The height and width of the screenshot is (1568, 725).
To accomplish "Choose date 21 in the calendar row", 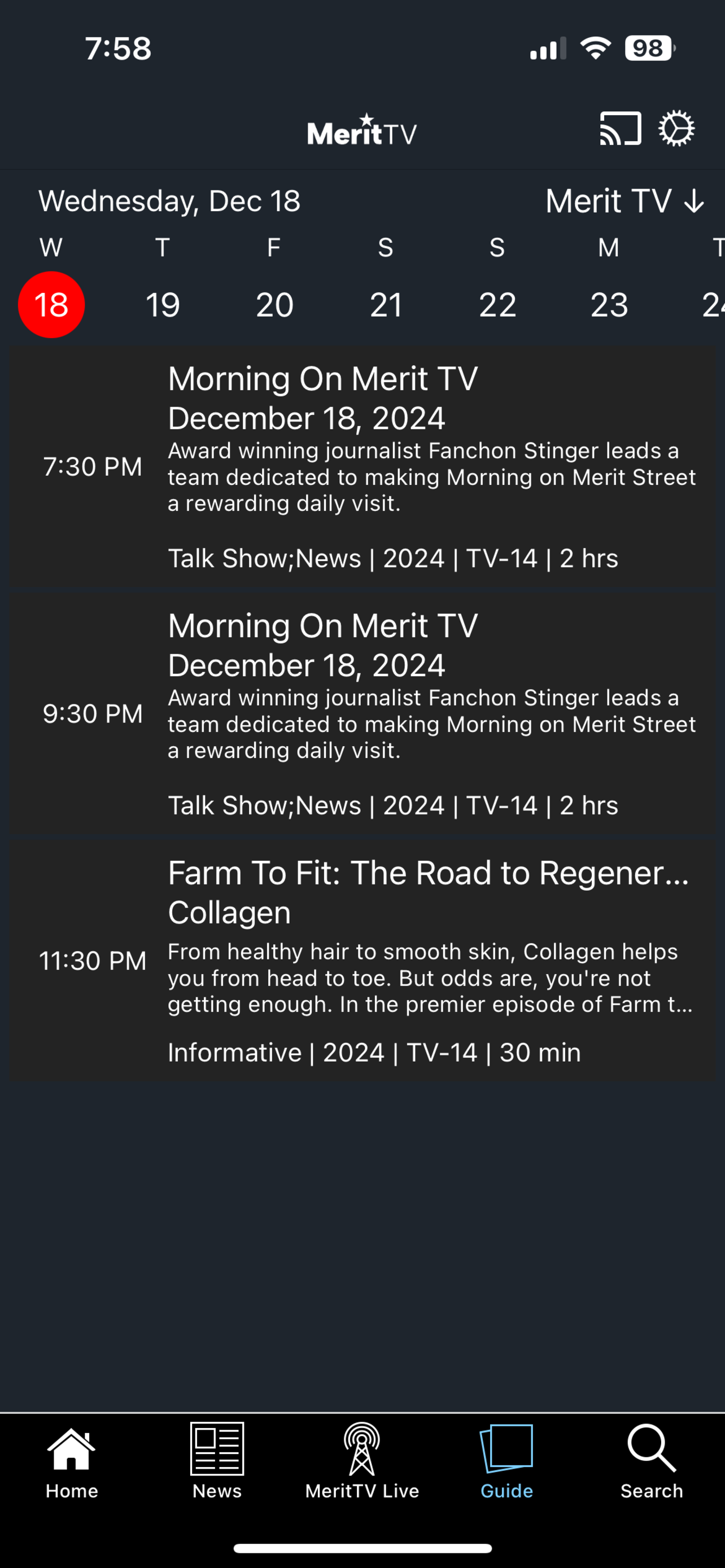I will 386,304.
